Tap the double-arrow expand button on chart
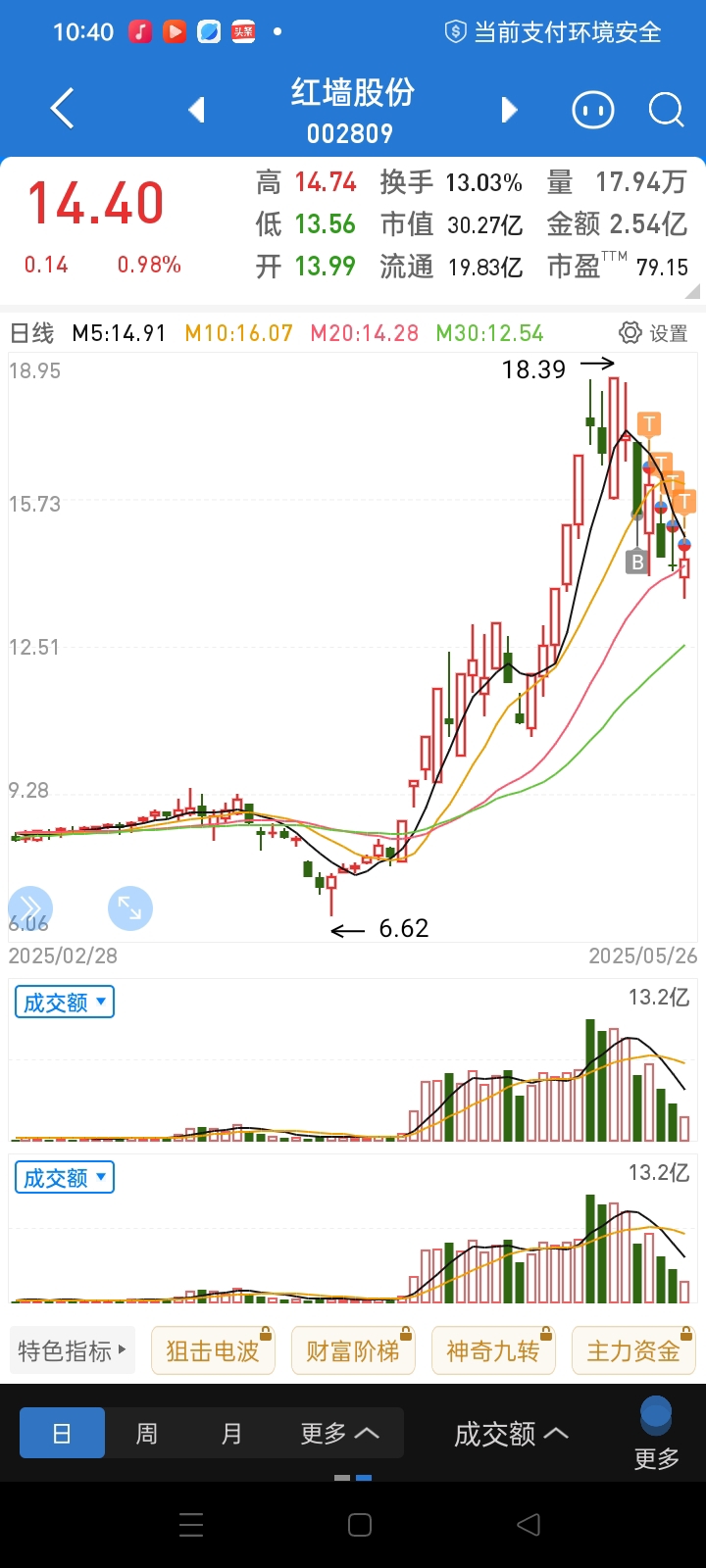 30,907
